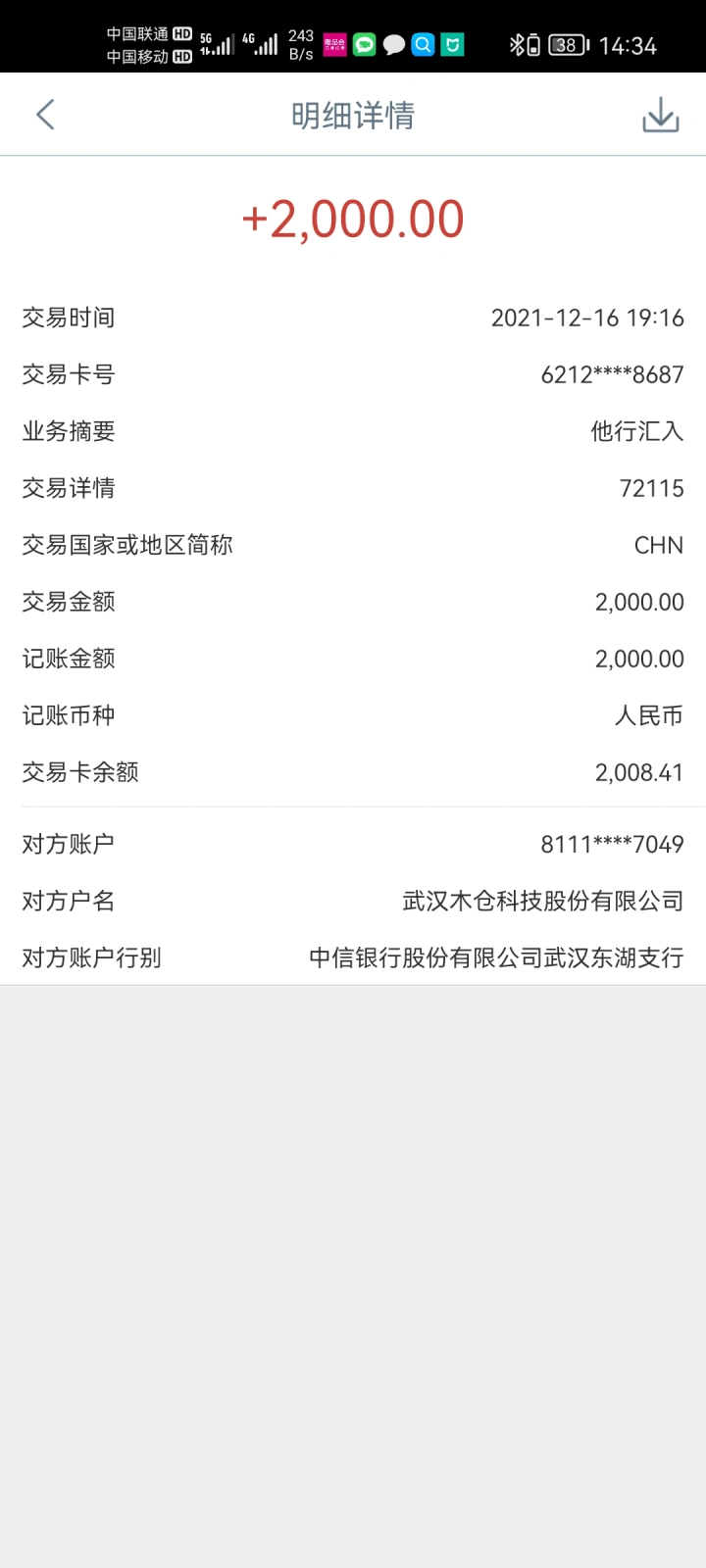Download this transaction detail receipt
This screenshot has height=1568, width=706.
pyautogui.click(x=661, y=115)
